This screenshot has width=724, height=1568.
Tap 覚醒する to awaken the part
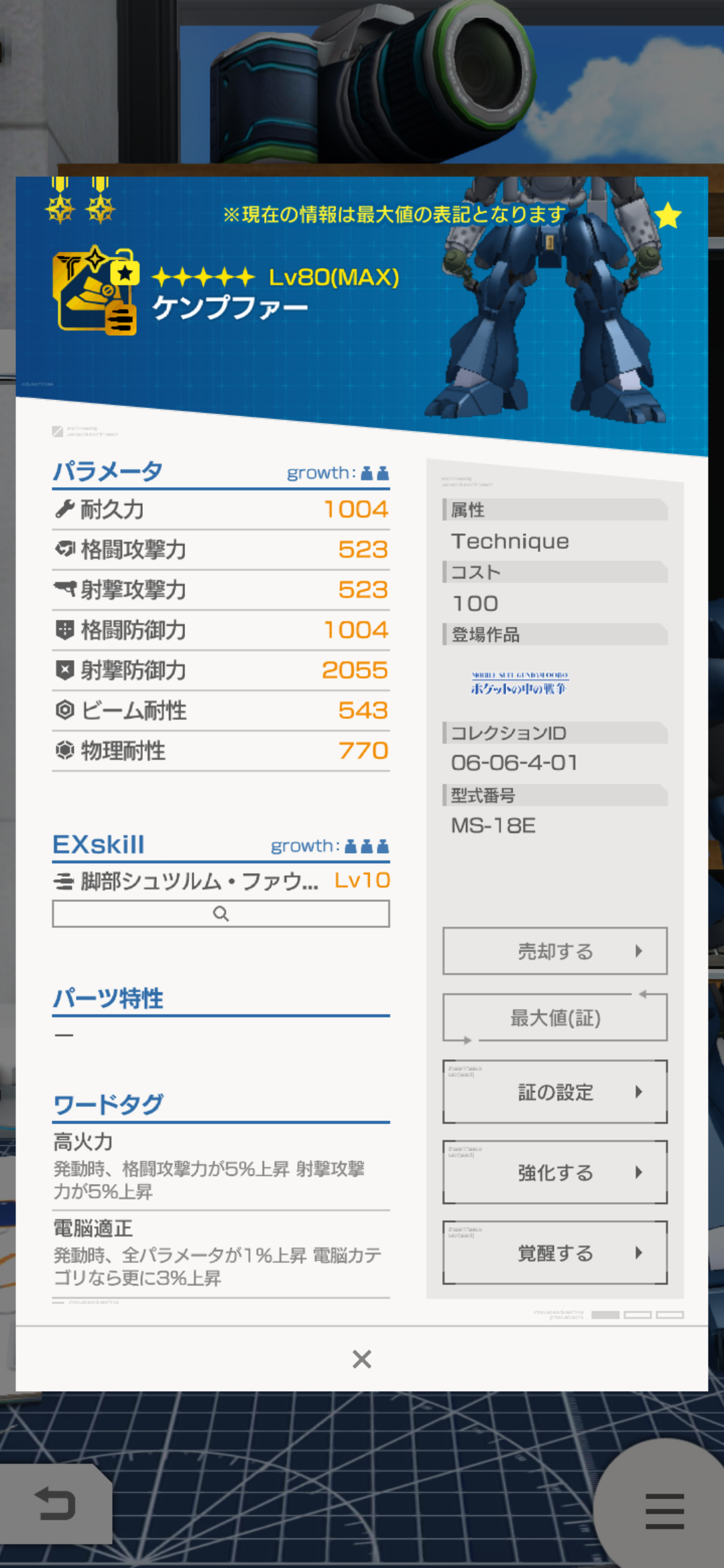click(x=555, y=1252)
